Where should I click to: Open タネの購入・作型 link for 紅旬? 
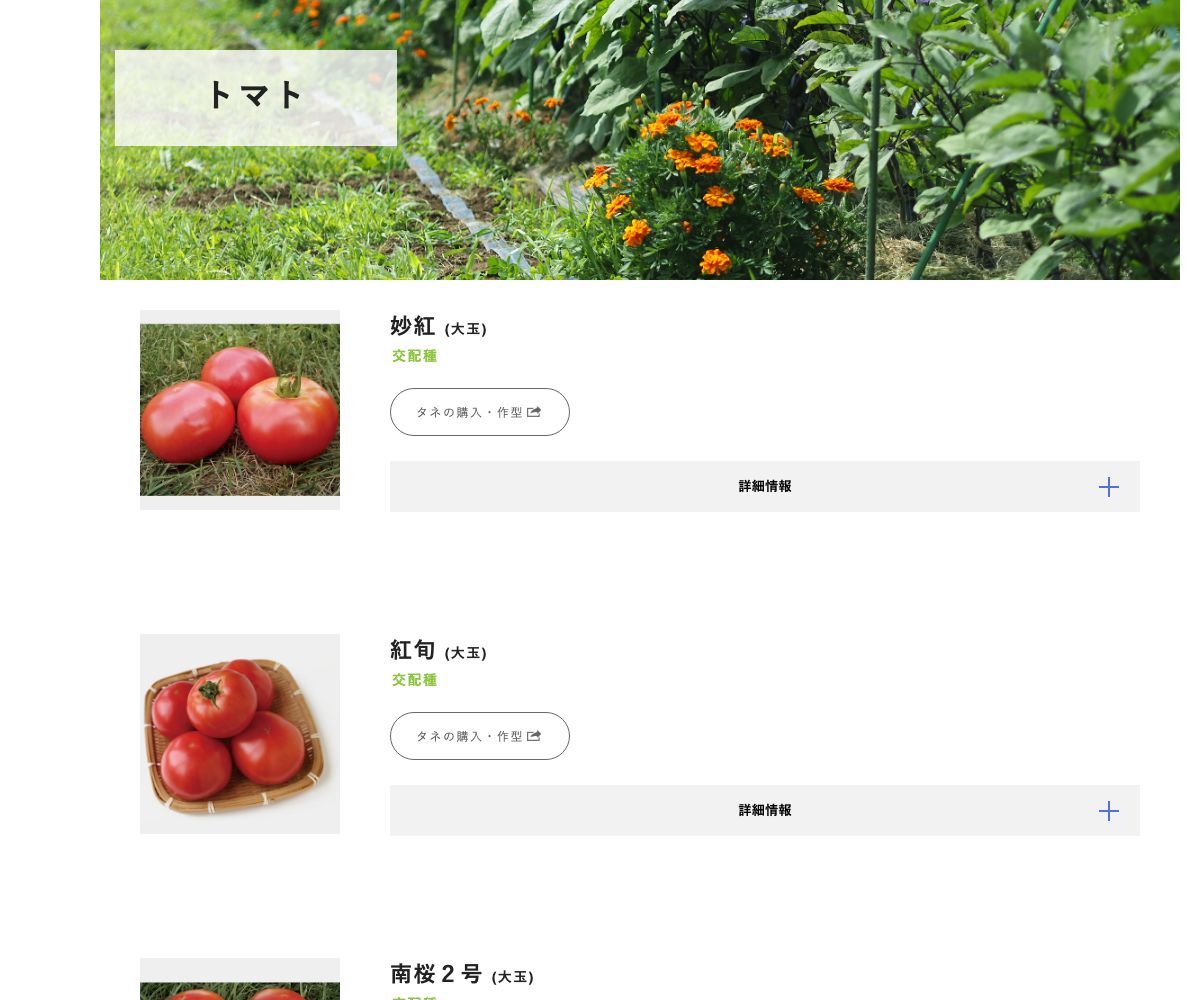click(x=479, y=736)
